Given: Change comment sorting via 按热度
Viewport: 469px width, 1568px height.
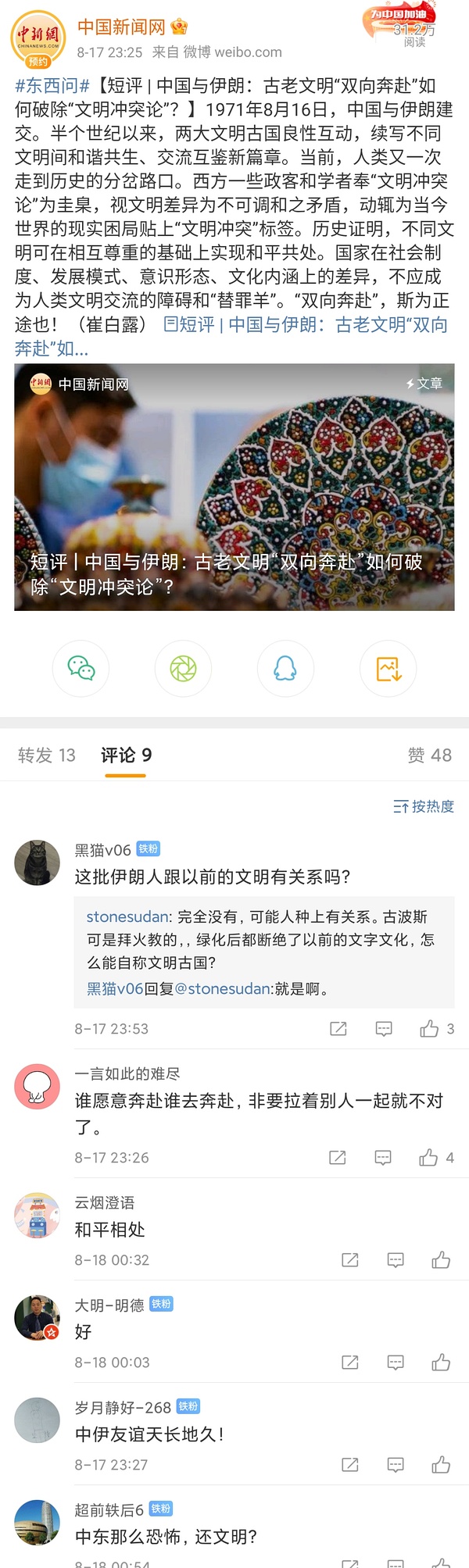Looking at the screenshot, I should 424,806.
